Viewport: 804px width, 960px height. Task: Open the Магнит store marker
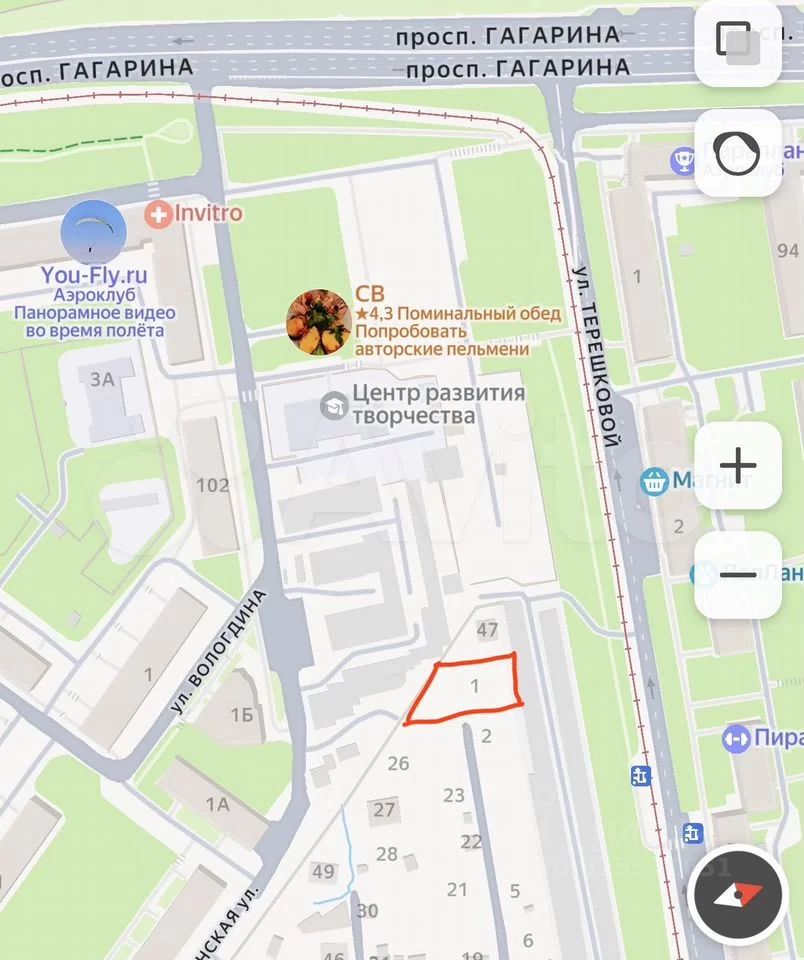655,480
